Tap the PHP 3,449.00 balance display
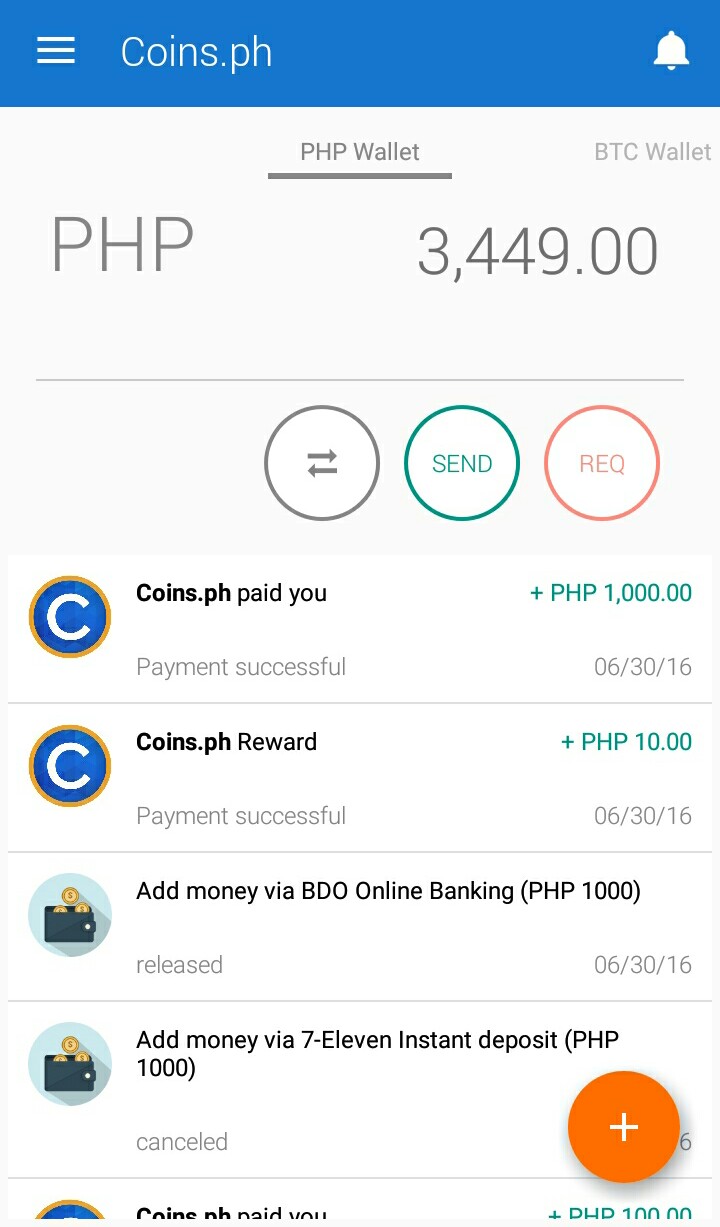The height and width of the screenshot is (1227, 720). point(538,248)
